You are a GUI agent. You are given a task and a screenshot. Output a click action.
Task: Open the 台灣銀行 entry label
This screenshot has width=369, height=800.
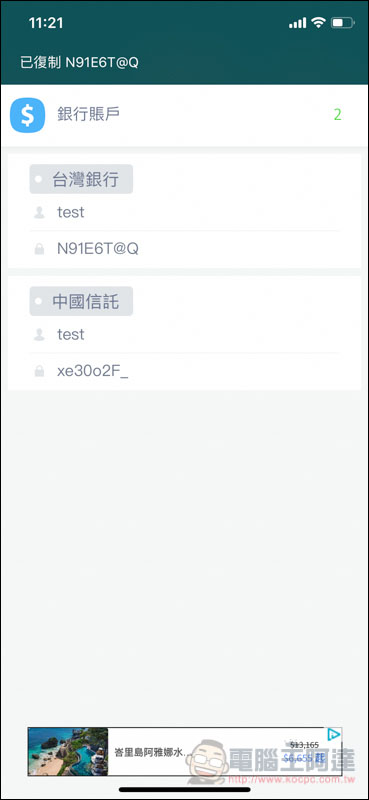[x=81, y=179]
